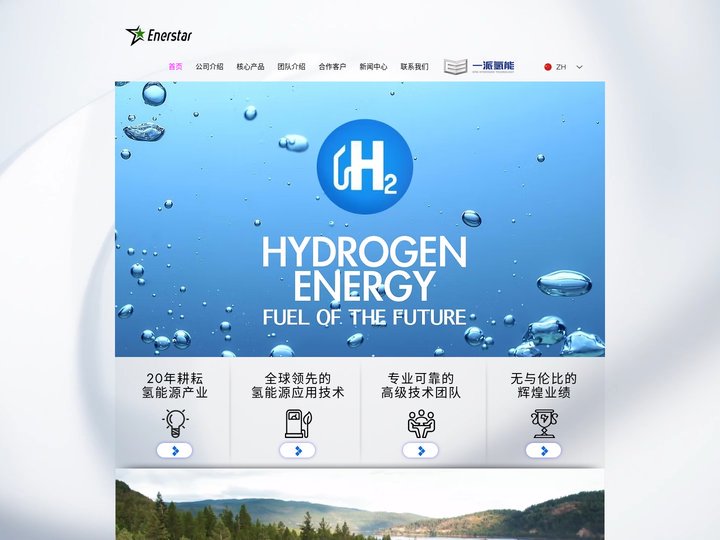Open 核心产品 in the navigation
Image resolution: width=720 pixels, height=540 pixels.
coord(250,67)
